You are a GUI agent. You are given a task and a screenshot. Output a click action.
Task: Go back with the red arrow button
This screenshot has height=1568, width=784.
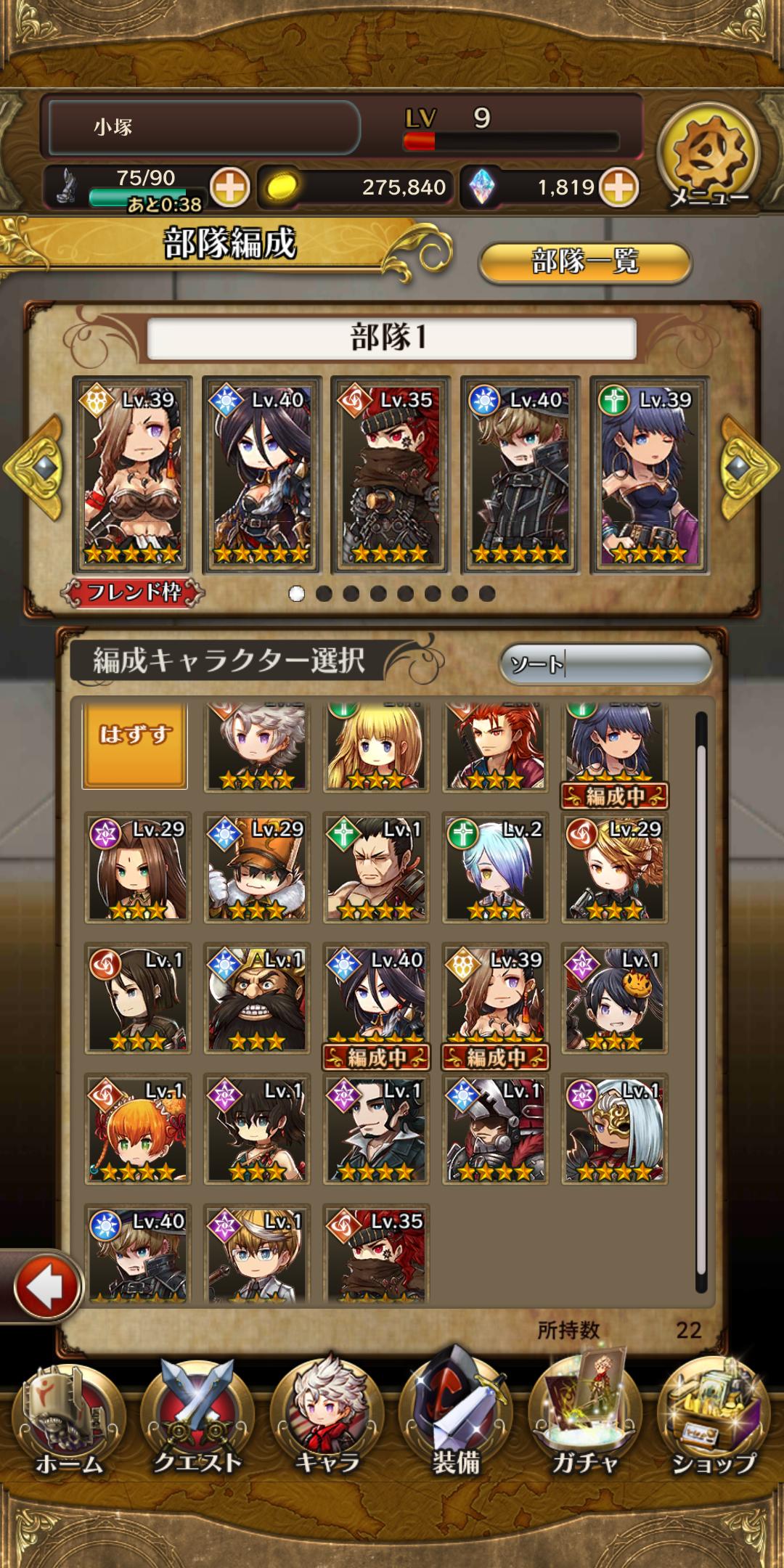pyautogui.click(x=46, y=1287)
